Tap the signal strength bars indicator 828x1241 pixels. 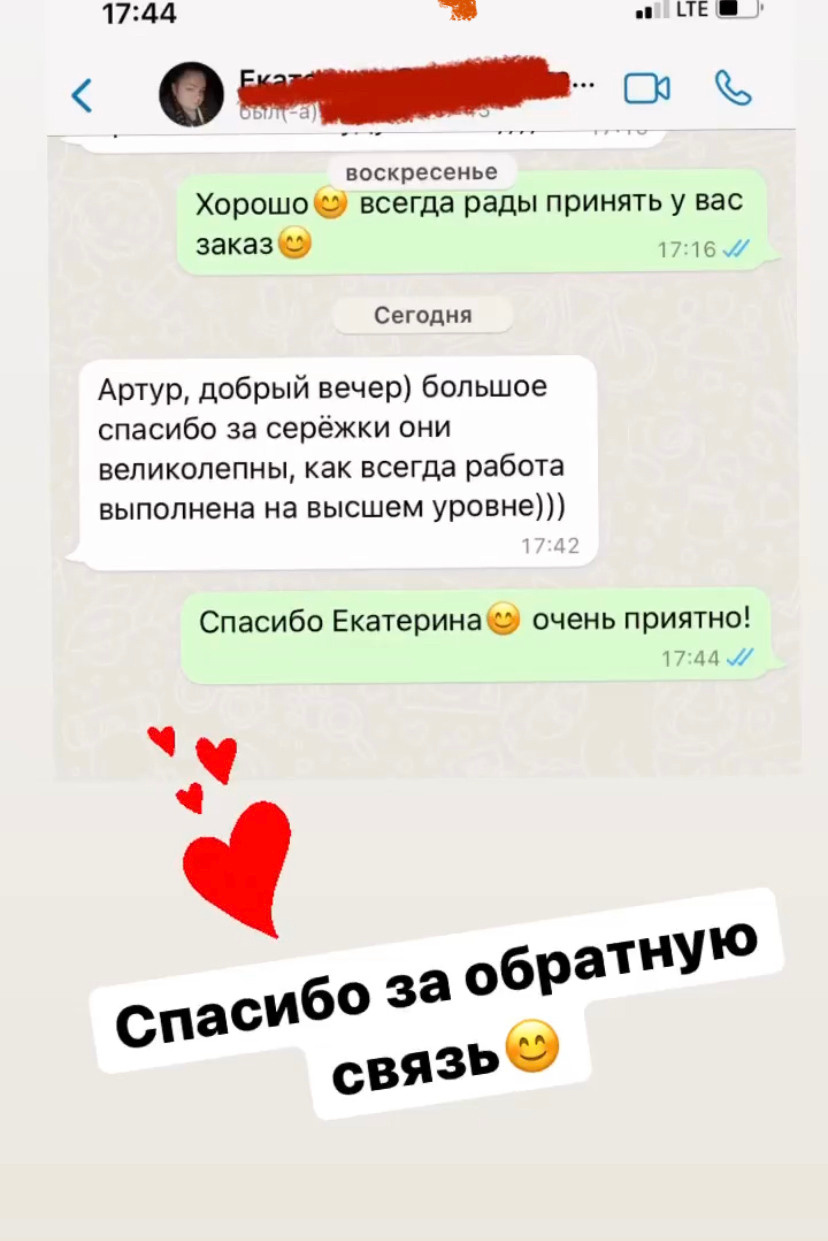(651, 11)
